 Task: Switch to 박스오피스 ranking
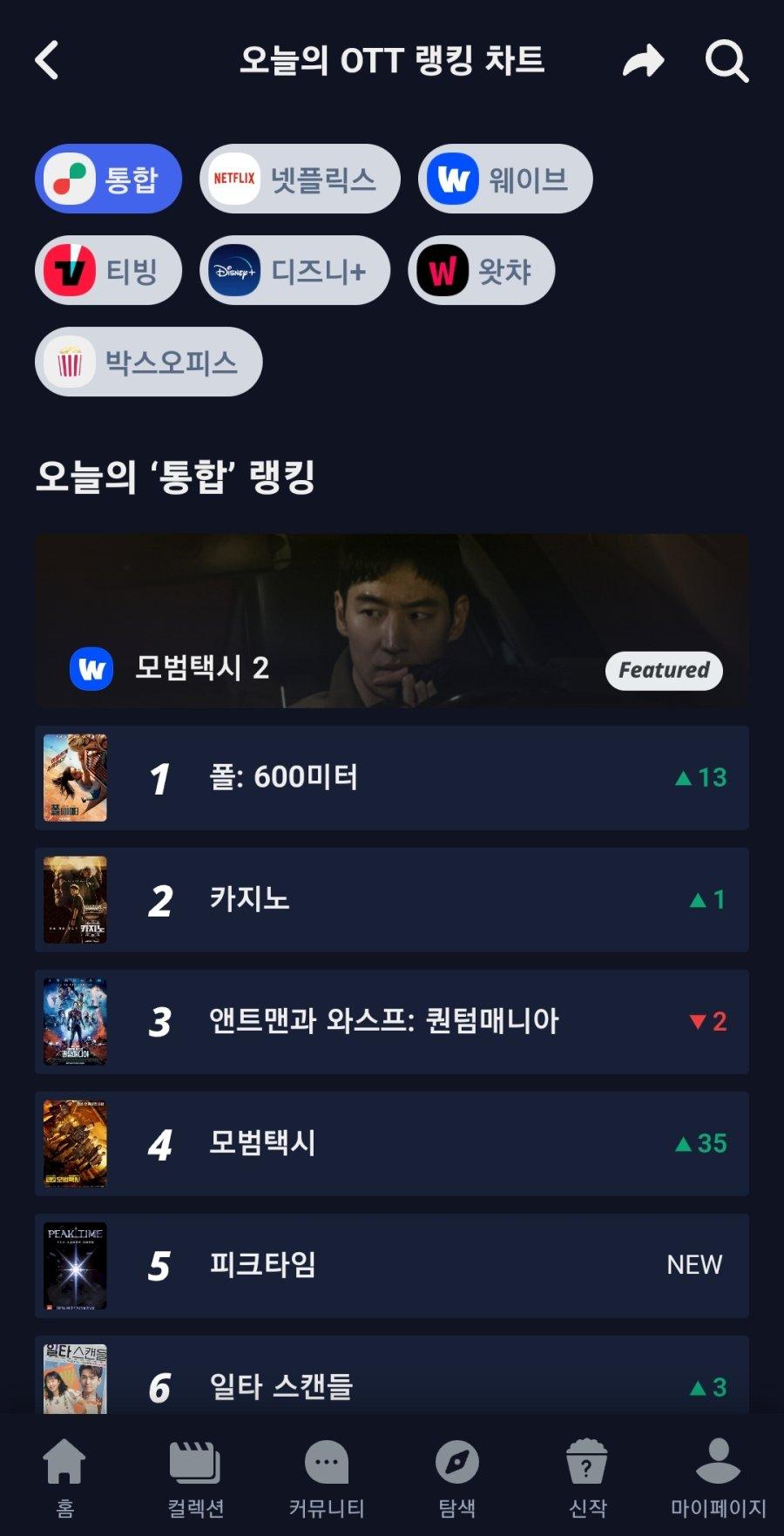click(148, 362)
